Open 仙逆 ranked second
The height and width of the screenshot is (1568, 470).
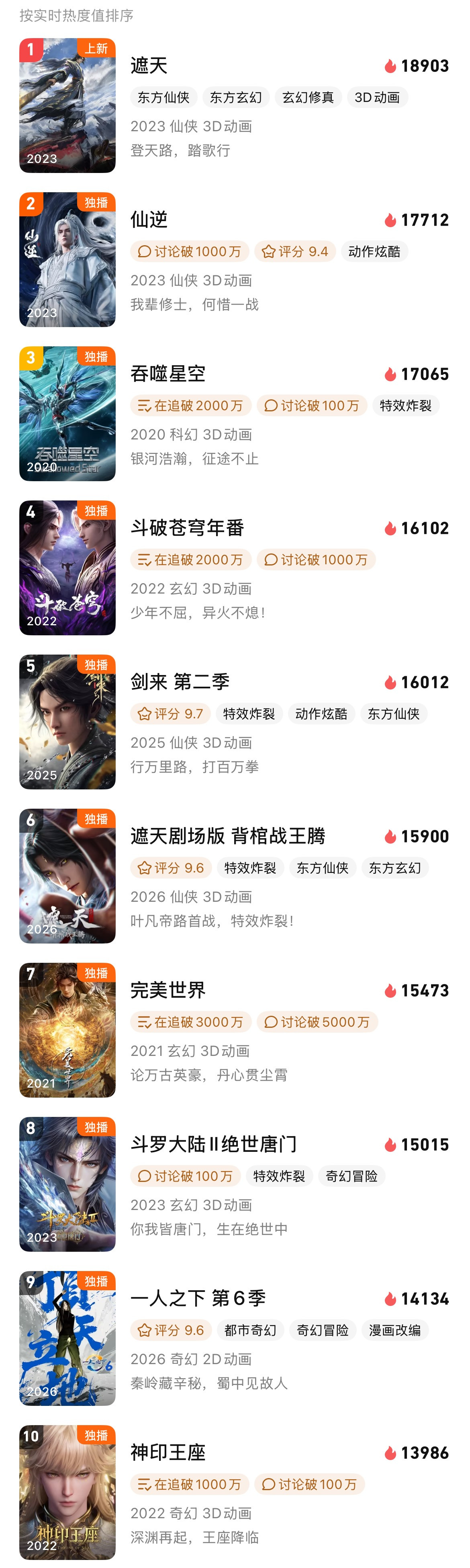pos(235,259)
